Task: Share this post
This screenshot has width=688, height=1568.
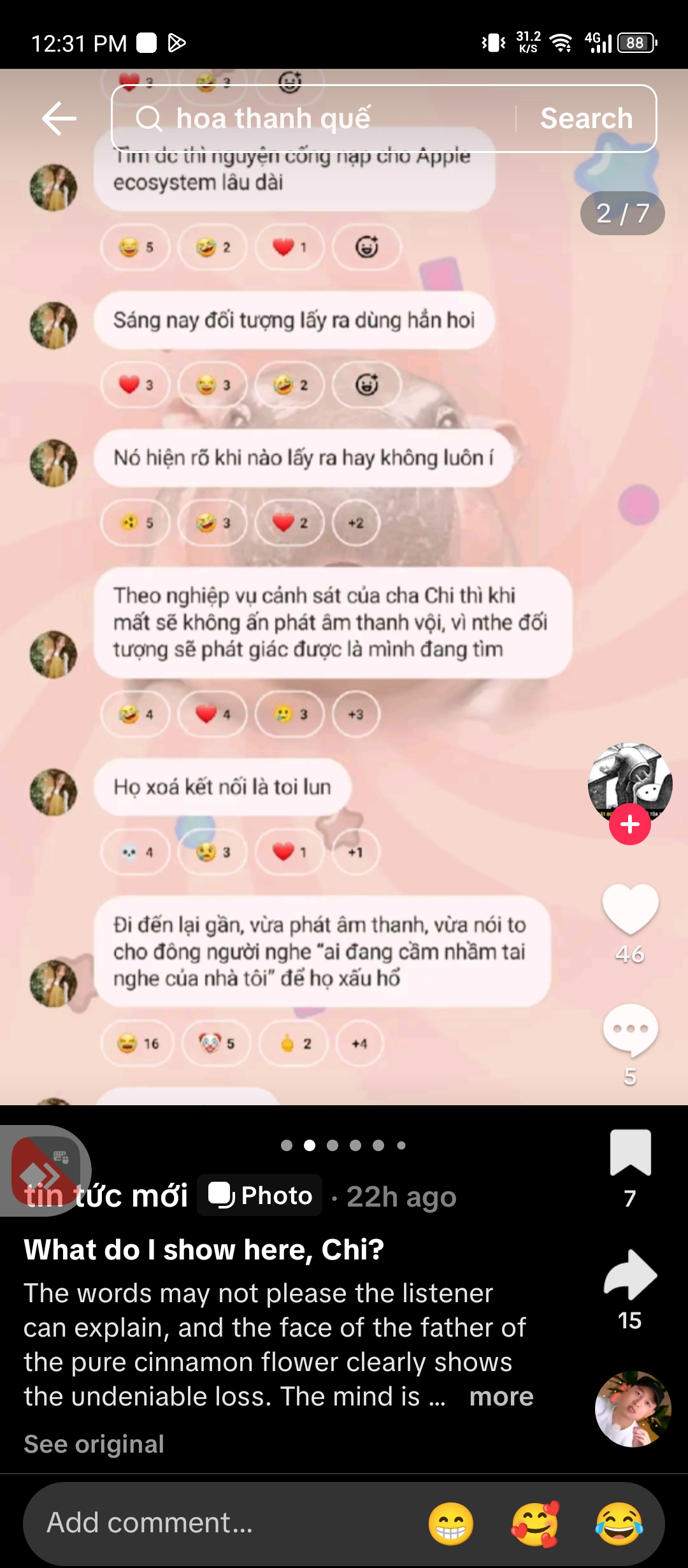Action: (x=629, y=1275)
